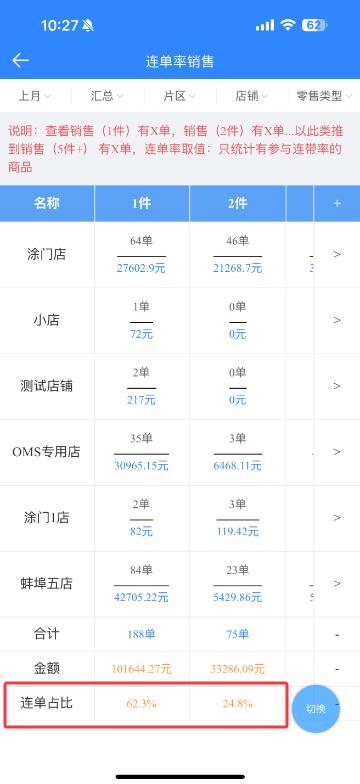360x784 pixels.
Task: Open details arrow for 测试店铺
Action: point(337,386)
